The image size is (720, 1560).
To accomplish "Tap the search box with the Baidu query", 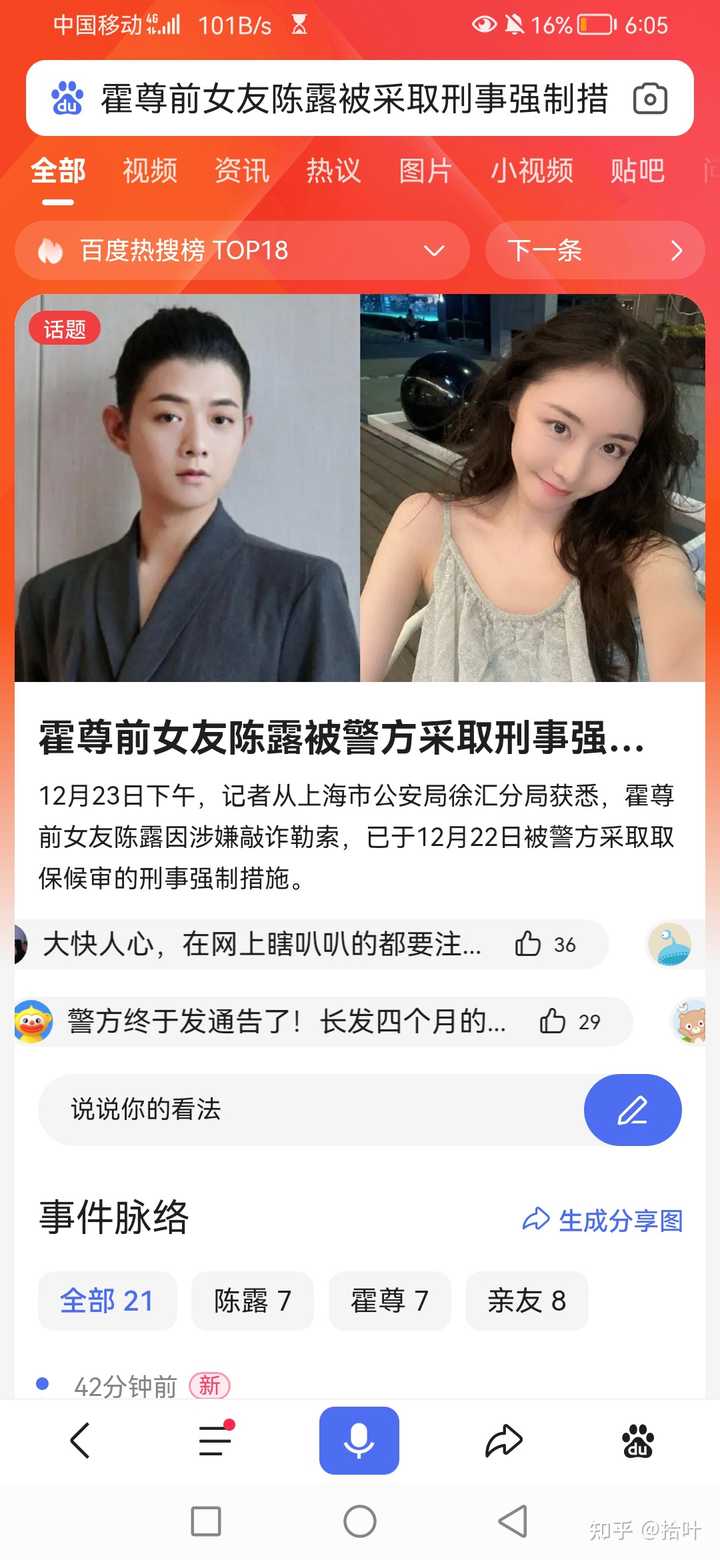I will tap(340, 98).
